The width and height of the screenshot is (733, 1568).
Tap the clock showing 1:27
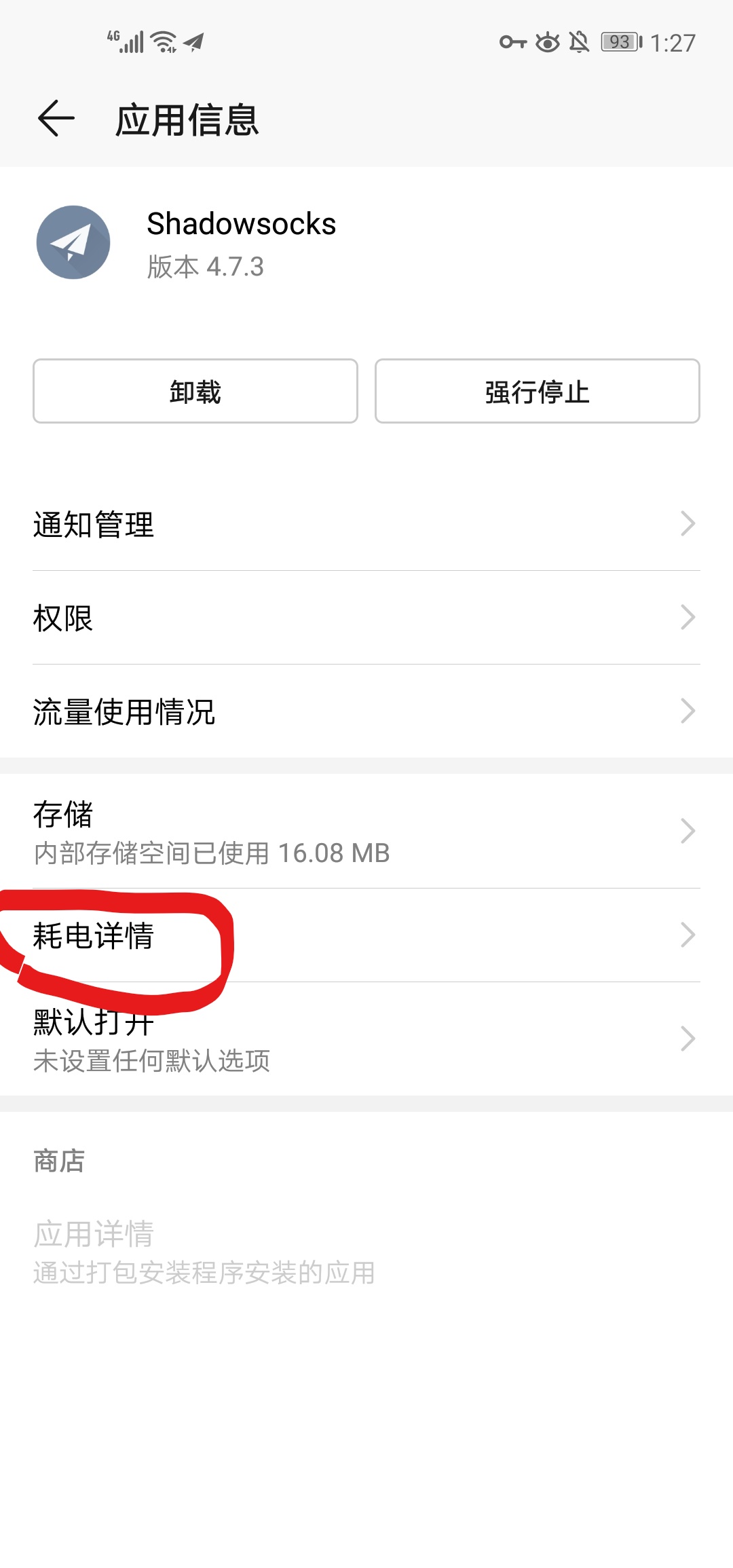[x=674, y=42]
